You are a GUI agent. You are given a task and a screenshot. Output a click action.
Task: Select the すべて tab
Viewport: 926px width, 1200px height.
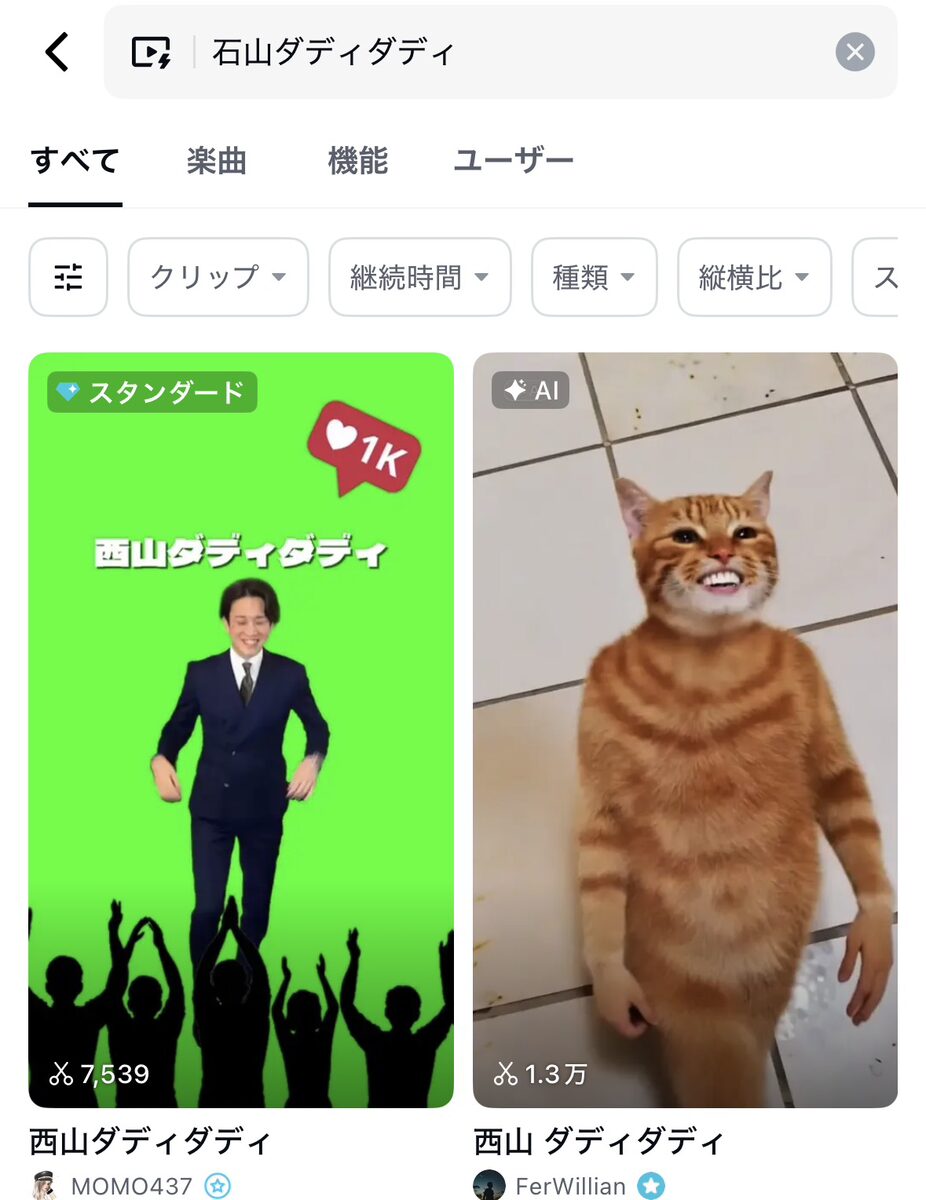[x=75, y=161]
